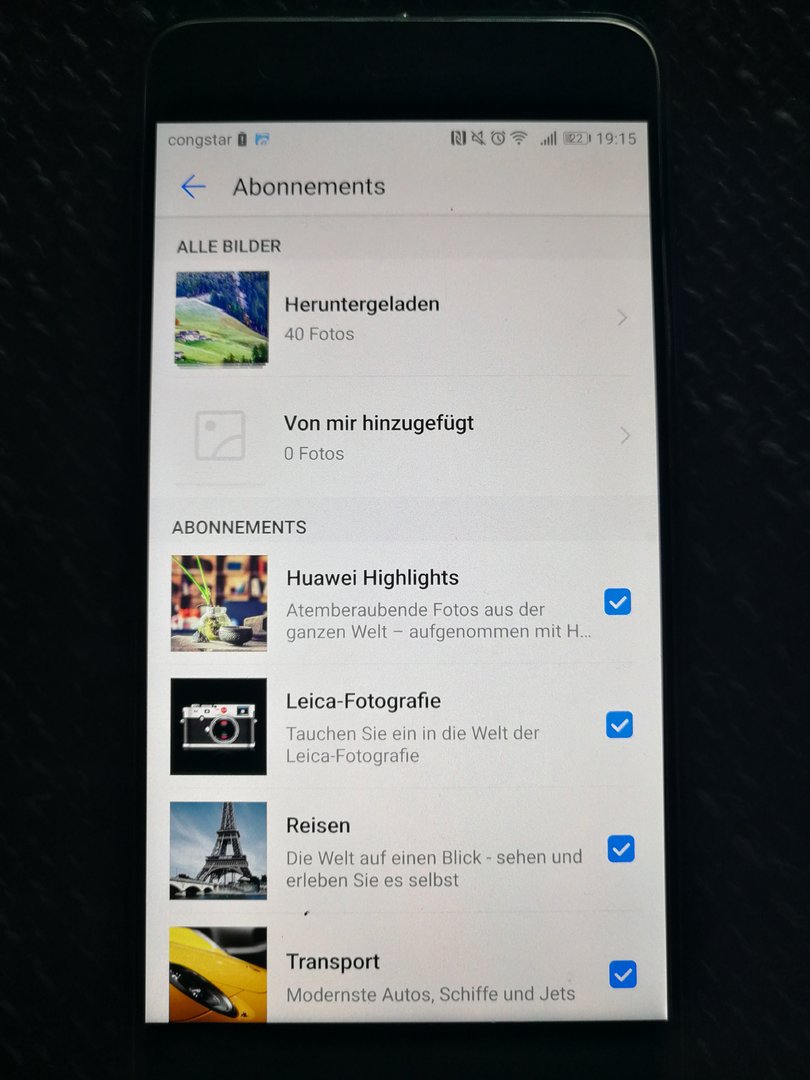Disable the Reisen subscription checkbox
Image resolution: width=810 pixels, height=1080 pixels.
pos(621,850)
